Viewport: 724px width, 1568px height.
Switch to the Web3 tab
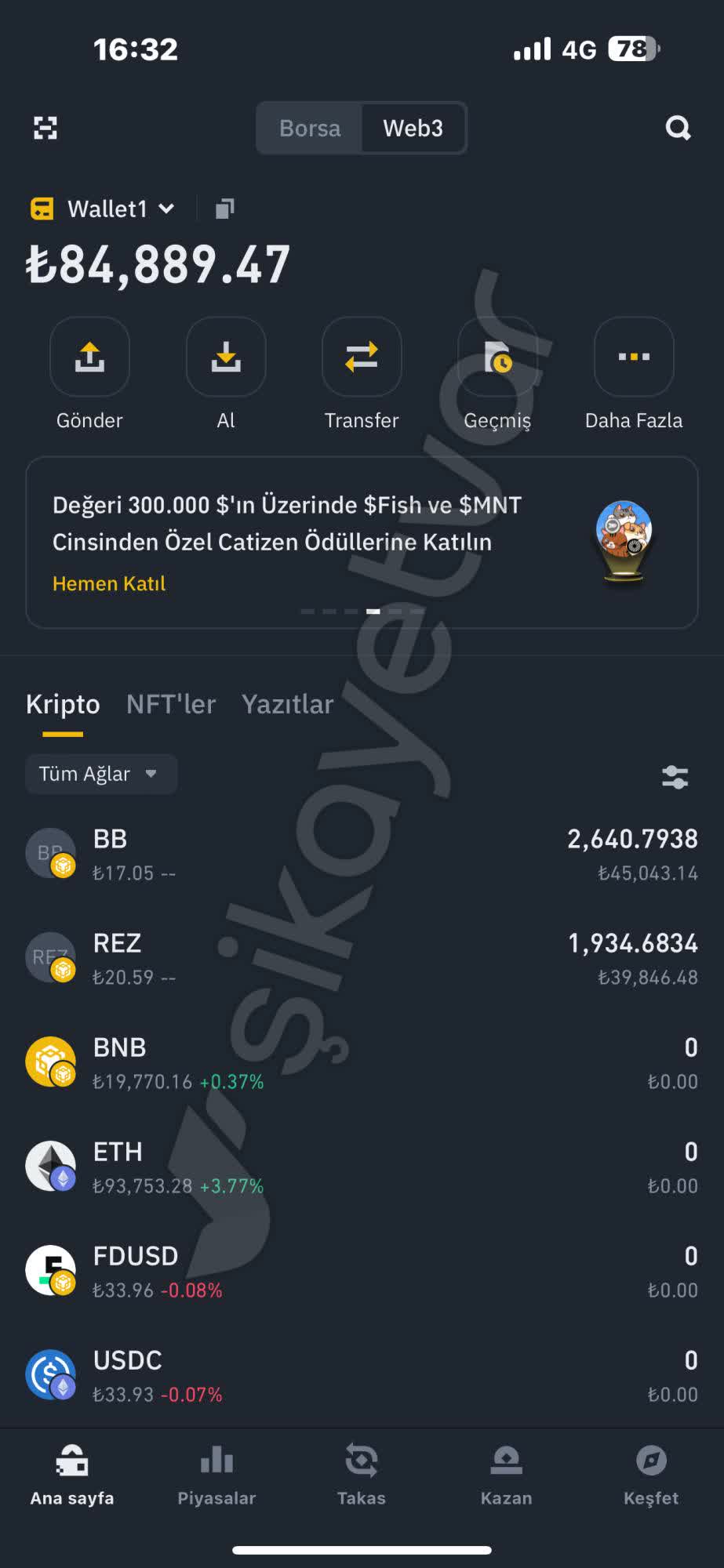413,128
